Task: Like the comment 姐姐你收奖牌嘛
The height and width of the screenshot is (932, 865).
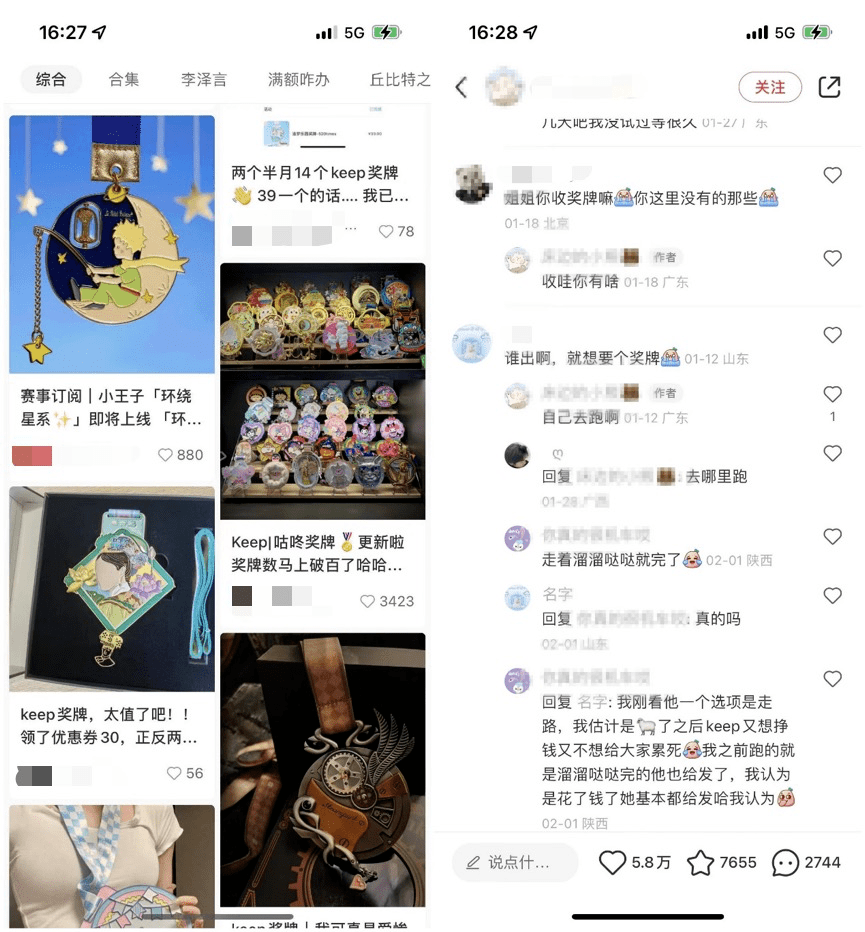Action: [x=832, y=176]
